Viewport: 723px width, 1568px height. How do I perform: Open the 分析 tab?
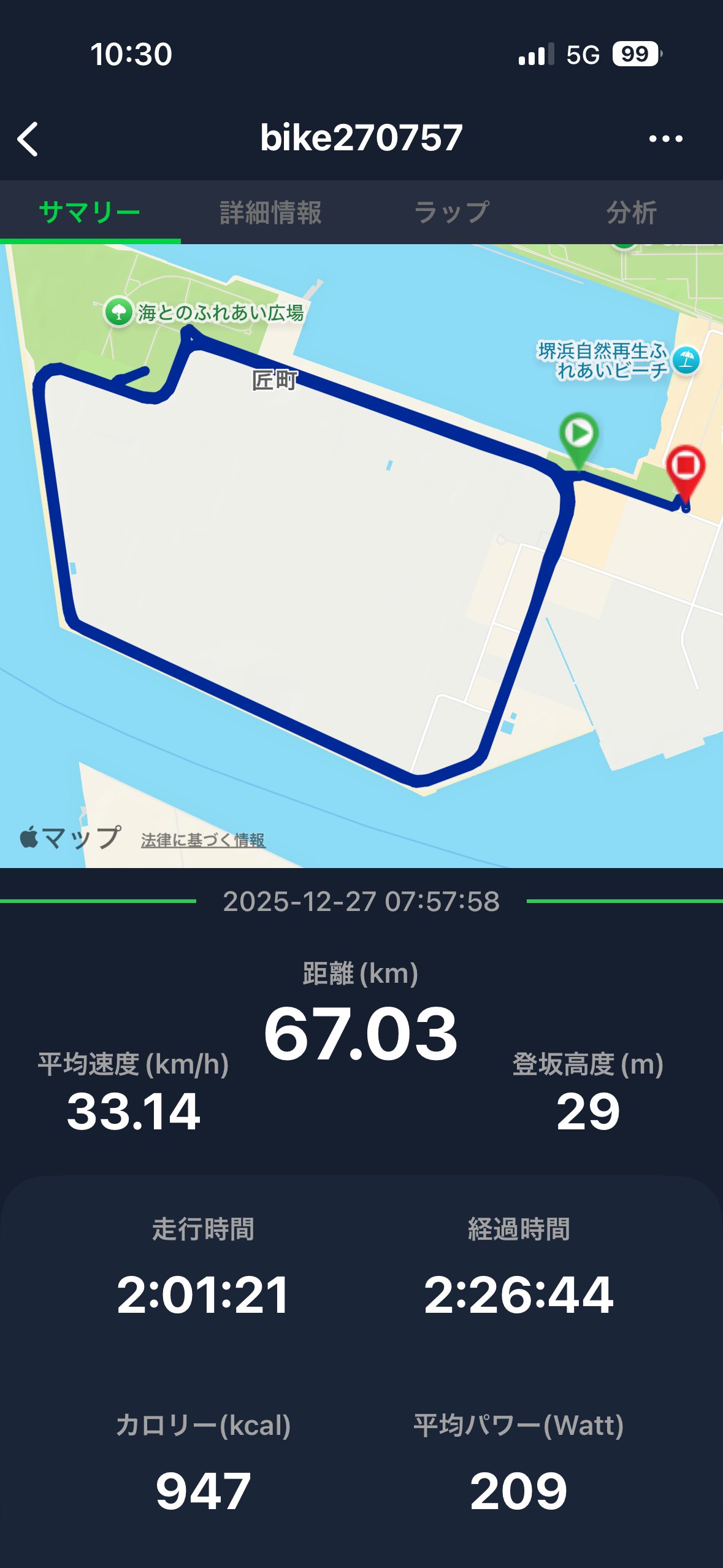[x=632, y=212]
